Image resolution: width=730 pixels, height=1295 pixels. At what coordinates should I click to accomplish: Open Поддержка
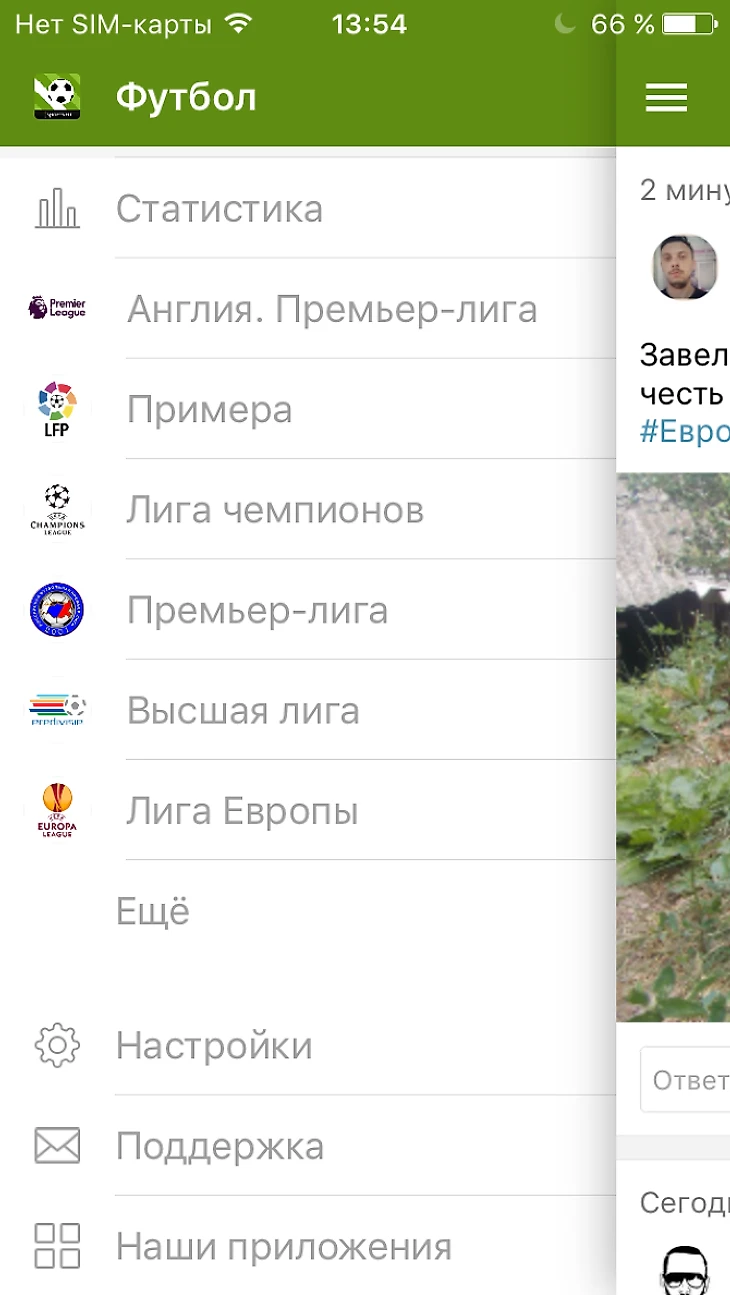[220, 1146]
